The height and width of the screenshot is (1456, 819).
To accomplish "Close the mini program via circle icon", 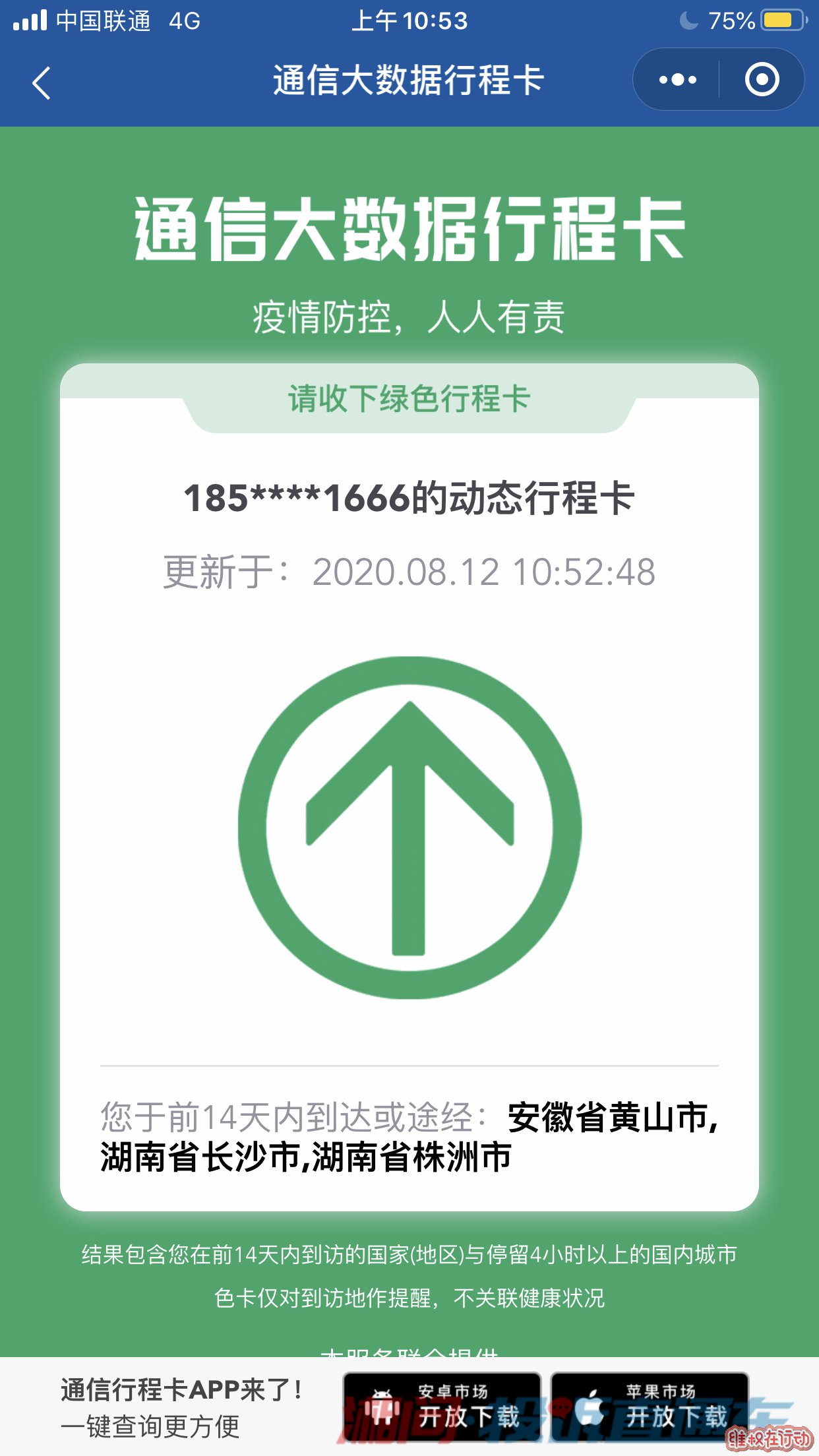I will click(762, 80).
